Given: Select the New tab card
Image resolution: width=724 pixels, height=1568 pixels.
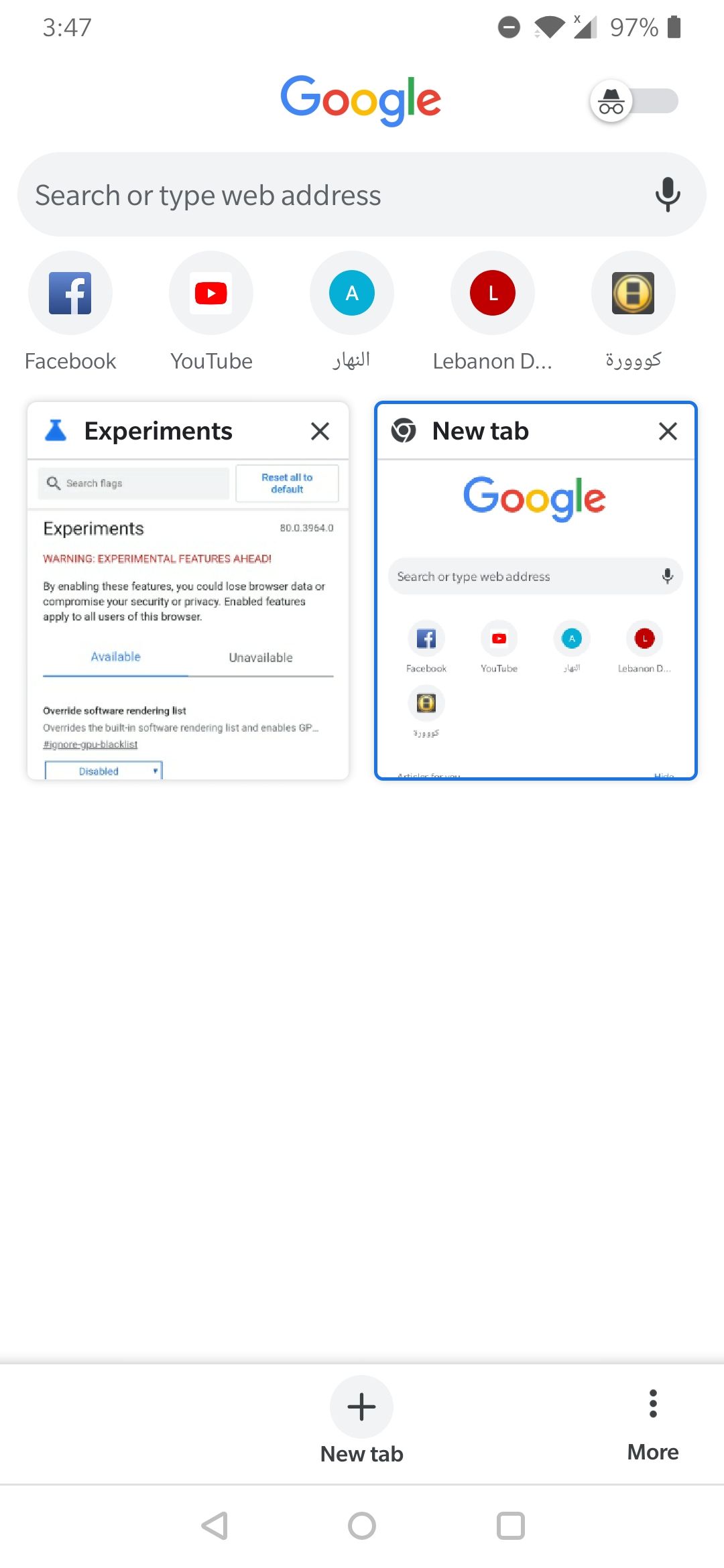Looking at the screenshot, I should click(x=536, y=616).
